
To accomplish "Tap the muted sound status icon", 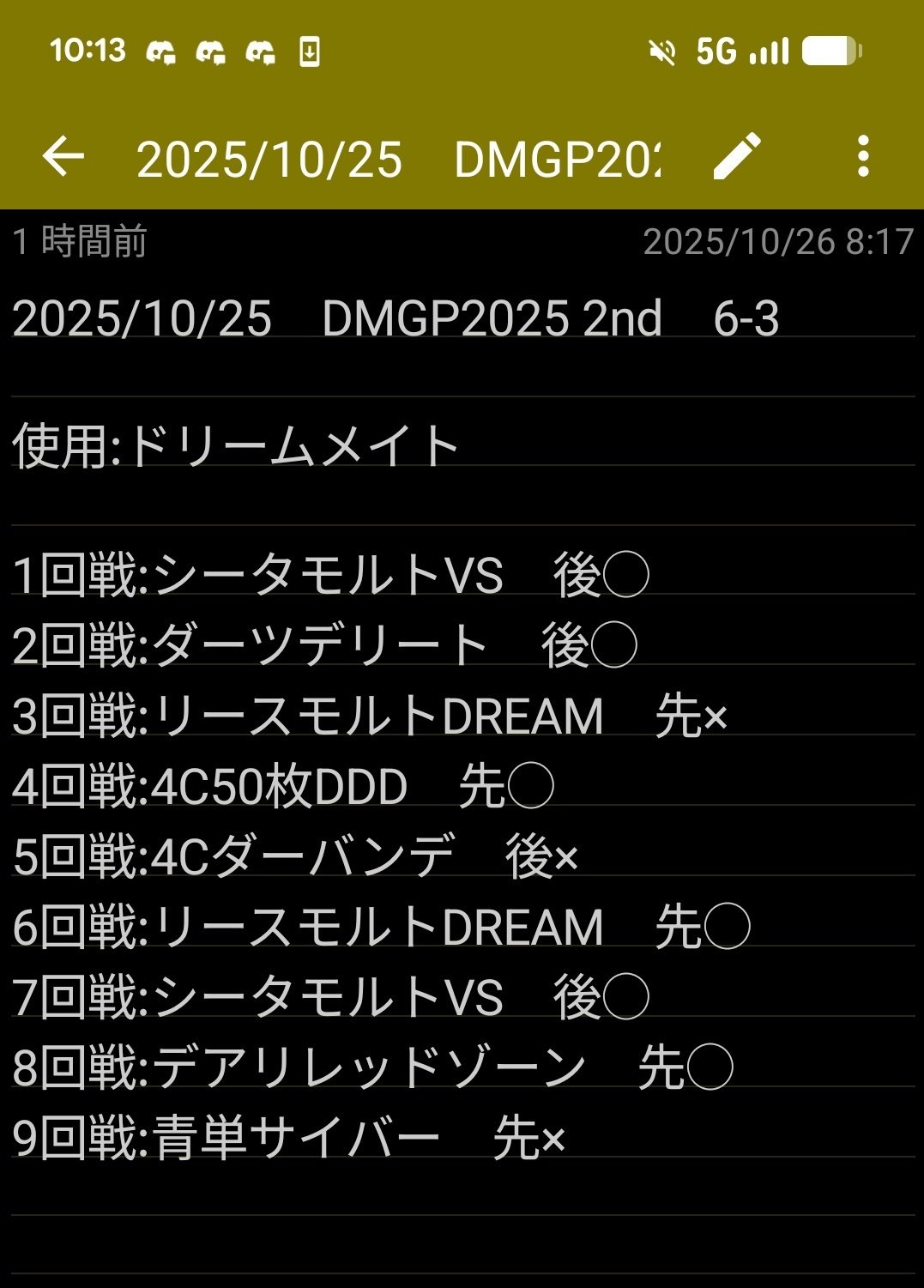I will pyautogui.click(x=661, y=51).
